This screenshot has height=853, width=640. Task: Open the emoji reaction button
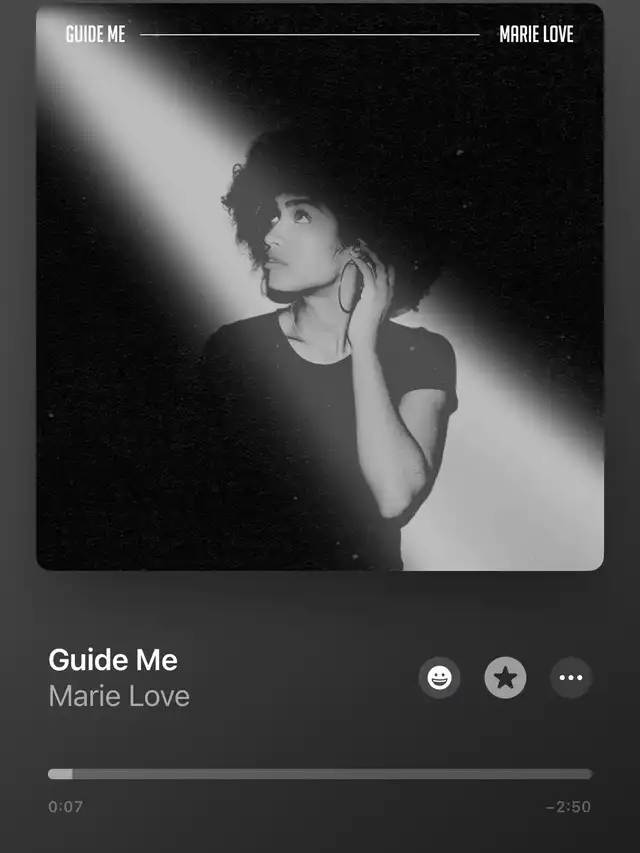coord(439,678)
